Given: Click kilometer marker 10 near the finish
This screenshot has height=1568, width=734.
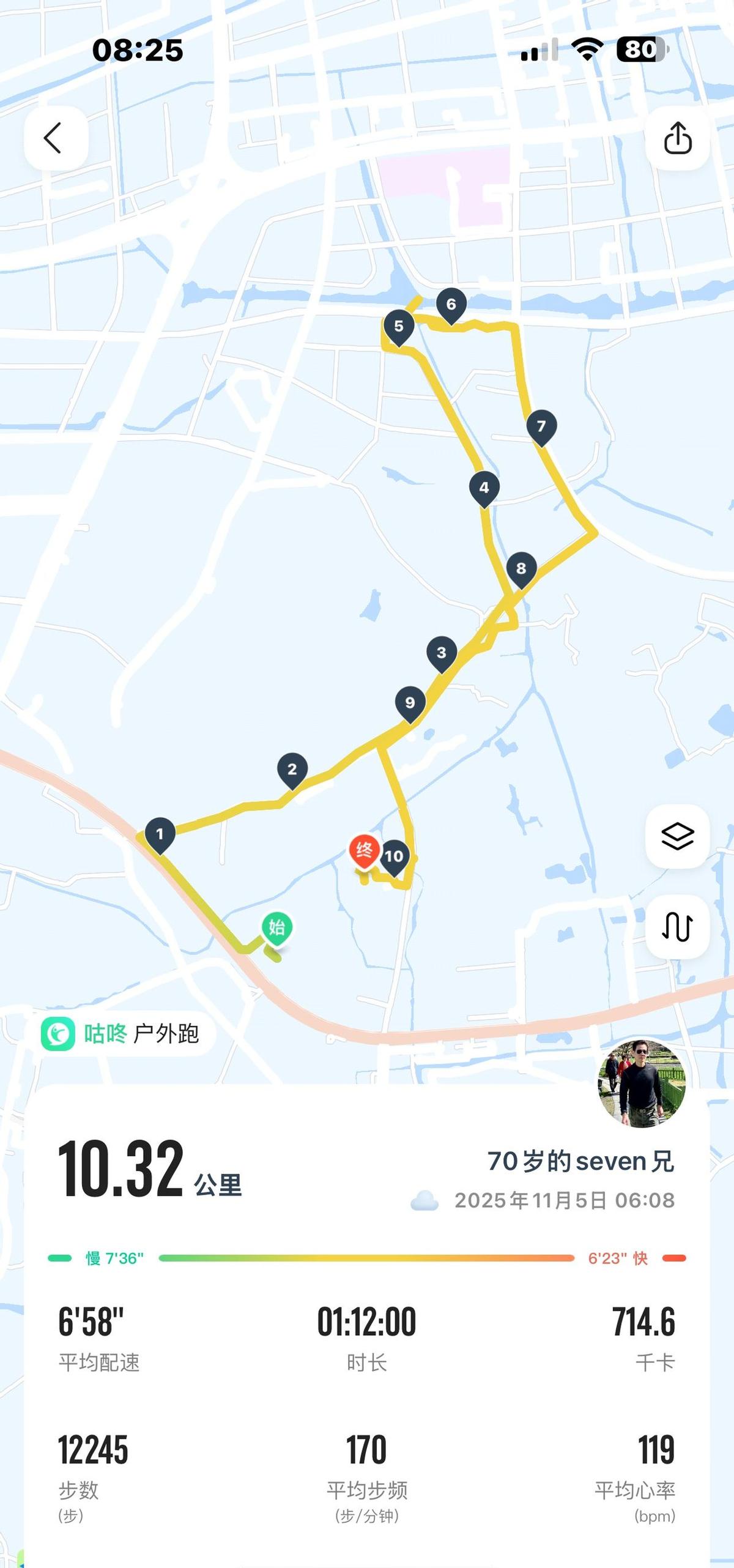Looking at the screenshot, I should point(395,855).
